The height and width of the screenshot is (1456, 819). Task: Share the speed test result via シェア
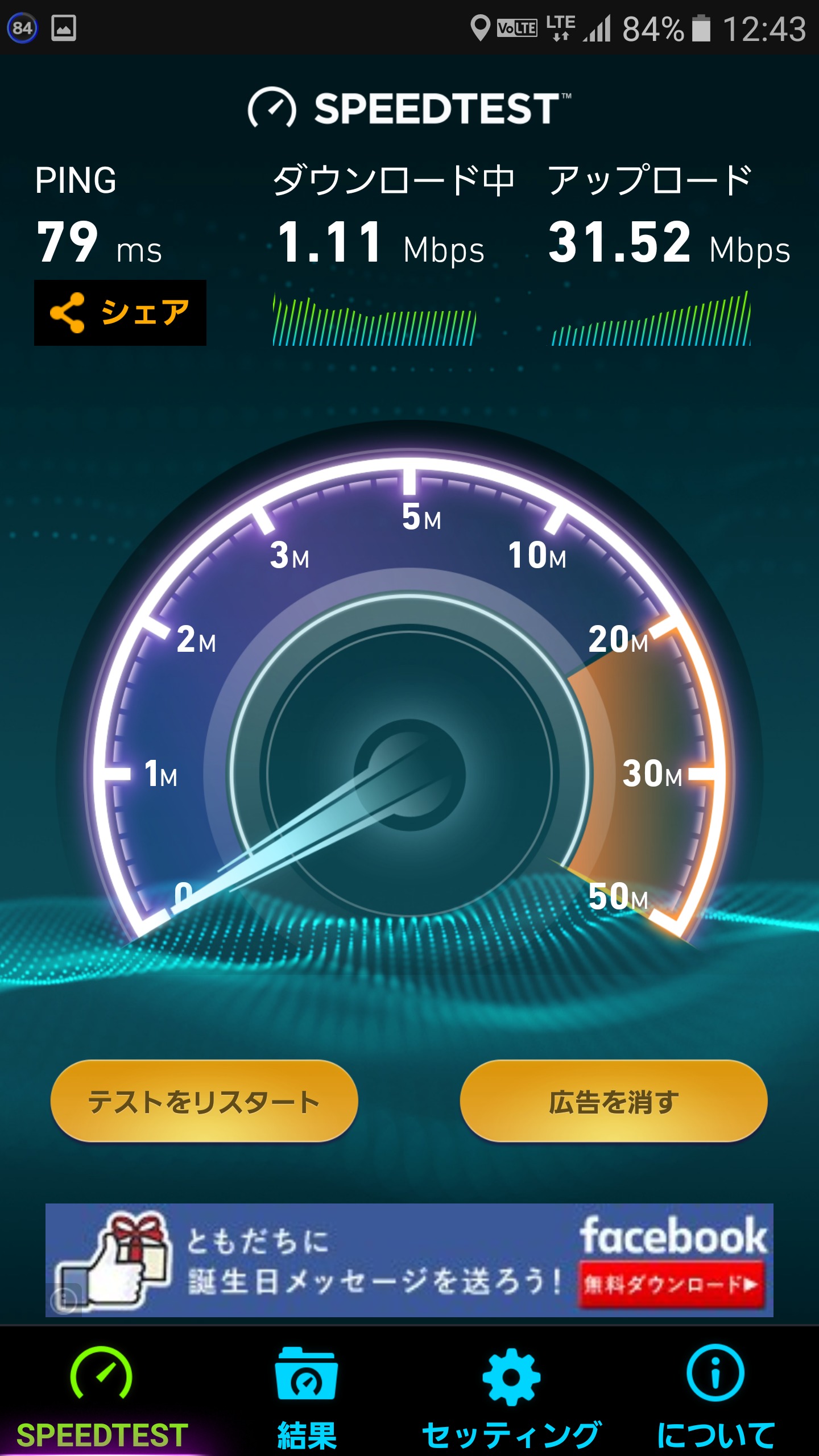120,312
